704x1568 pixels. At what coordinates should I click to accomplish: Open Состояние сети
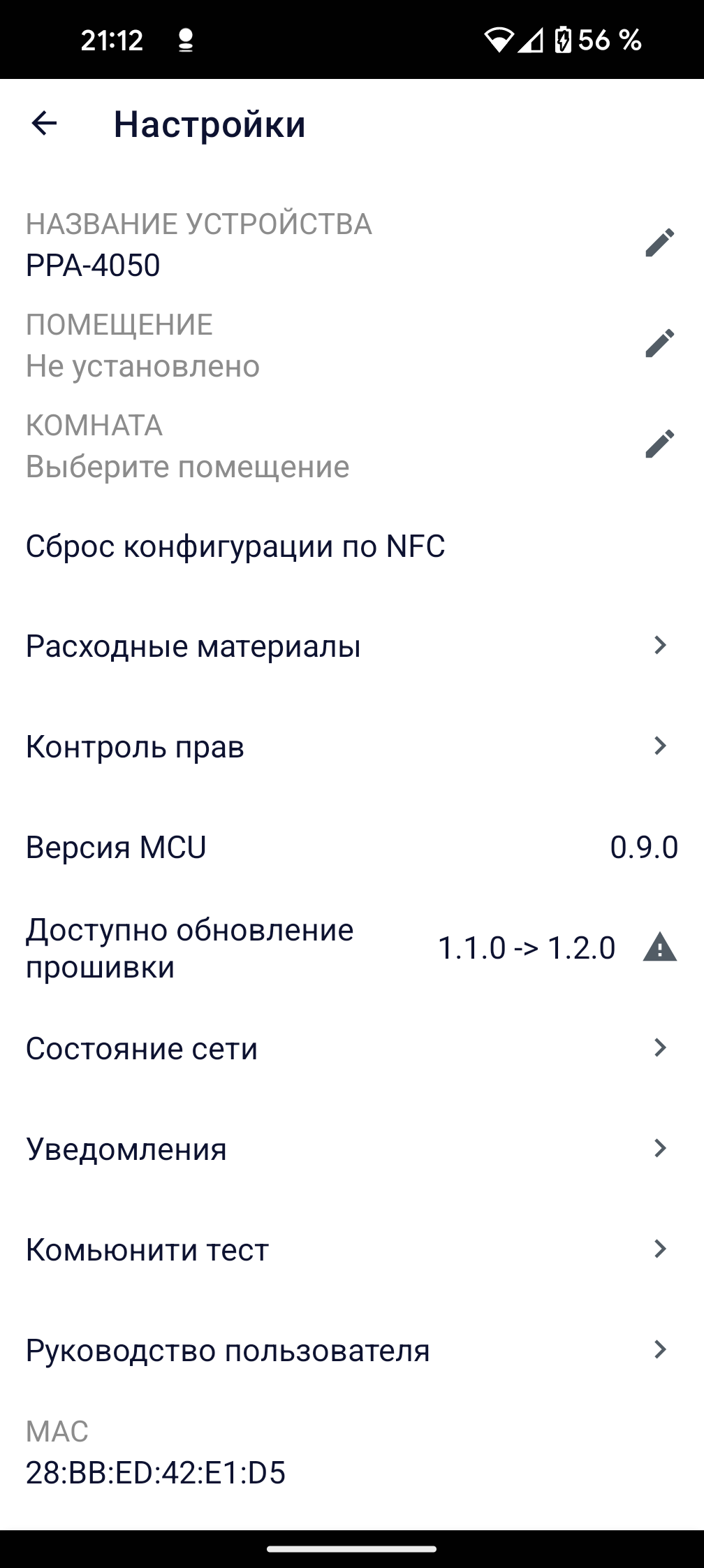351,1049
